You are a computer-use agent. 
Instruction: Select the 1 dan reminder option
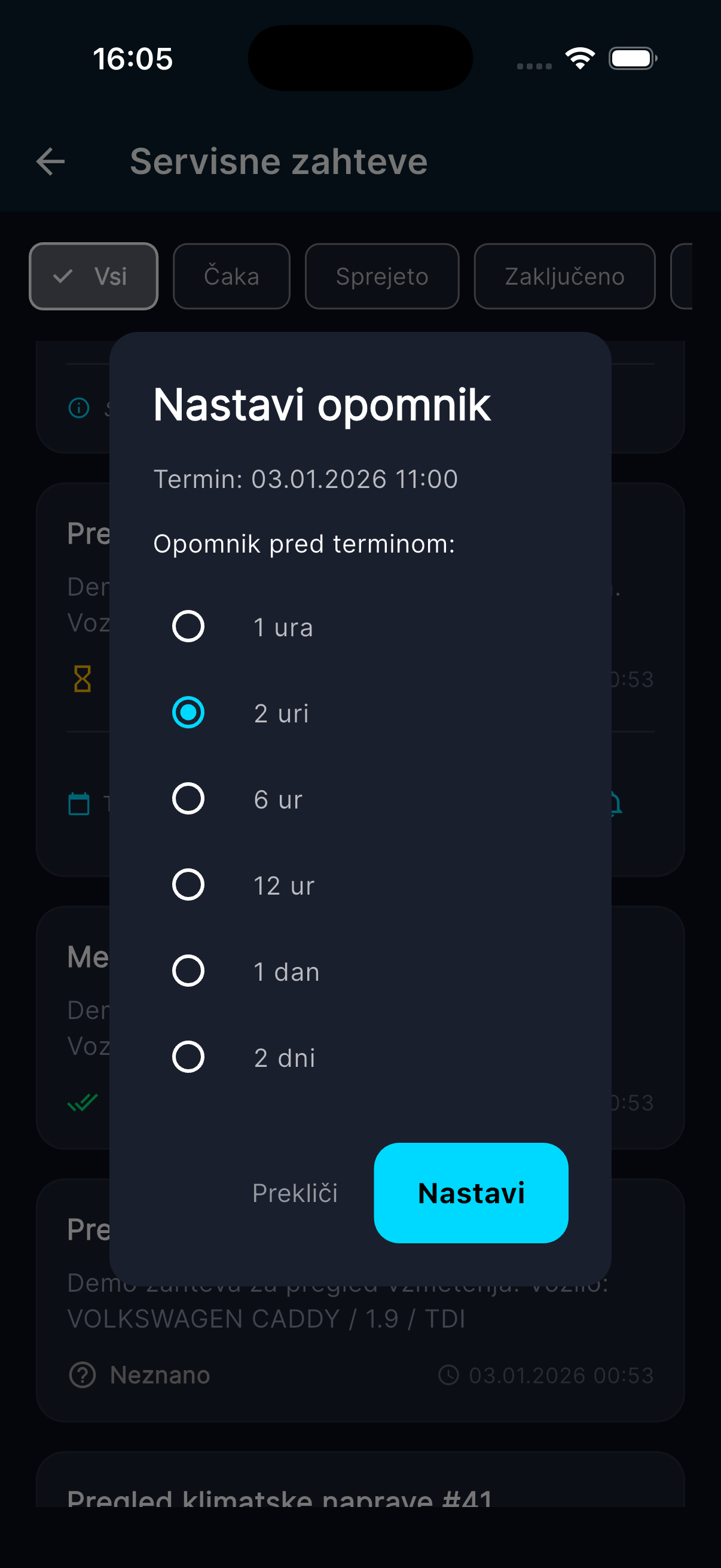point(188,971)
